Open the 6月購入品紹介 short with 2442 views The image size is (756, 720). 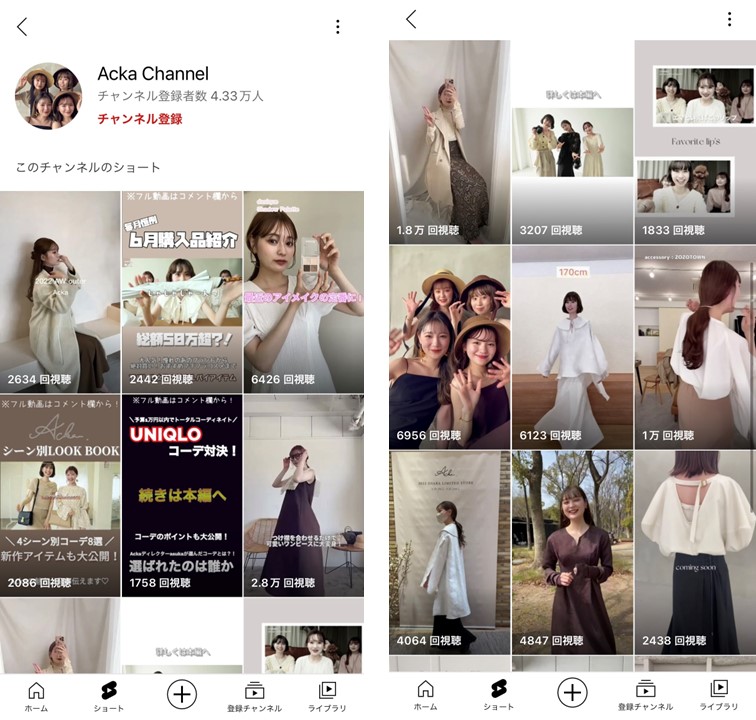(182, 290)
